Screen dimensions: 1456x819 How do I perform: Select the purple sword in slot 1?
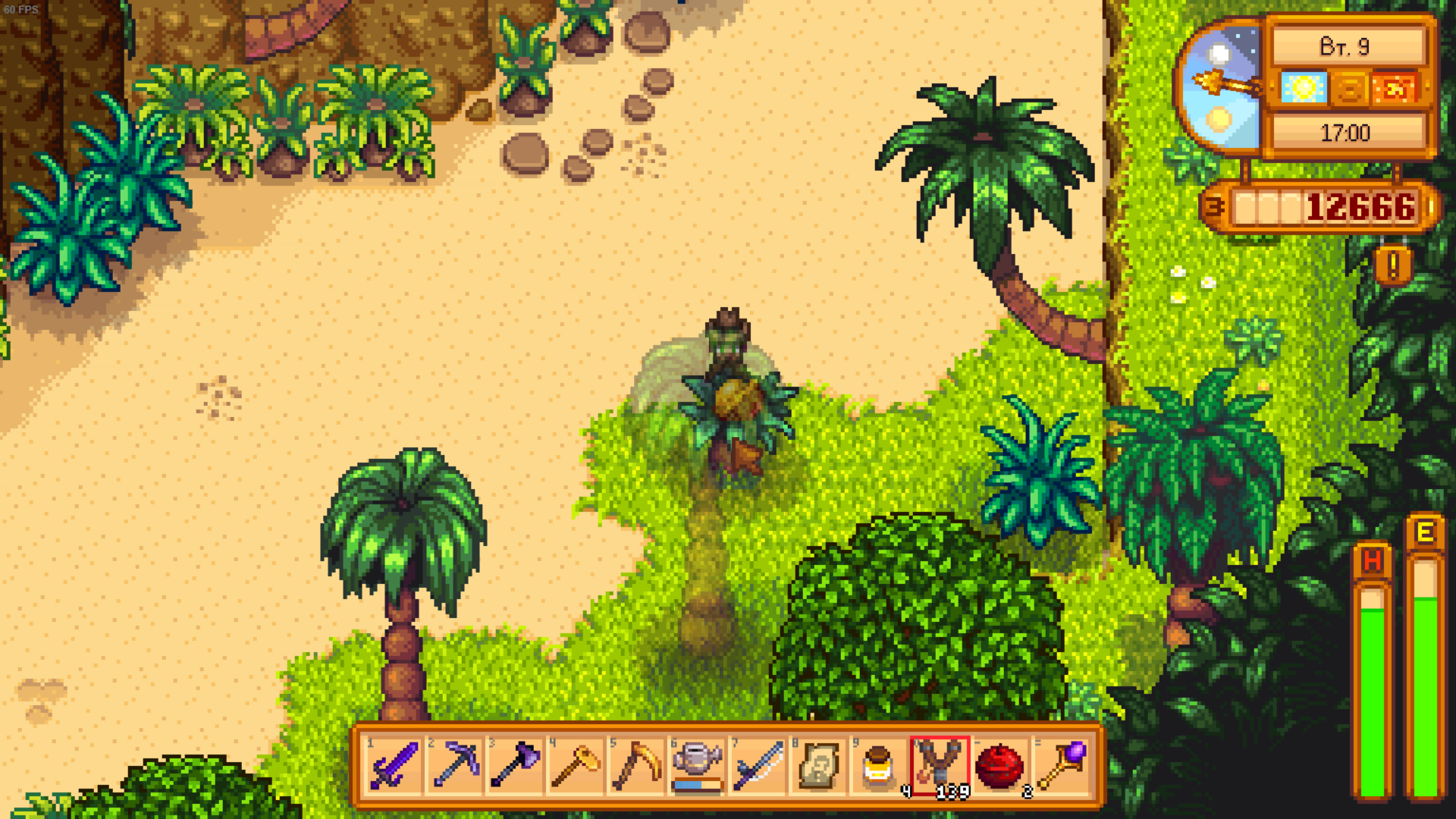point(394,764)
